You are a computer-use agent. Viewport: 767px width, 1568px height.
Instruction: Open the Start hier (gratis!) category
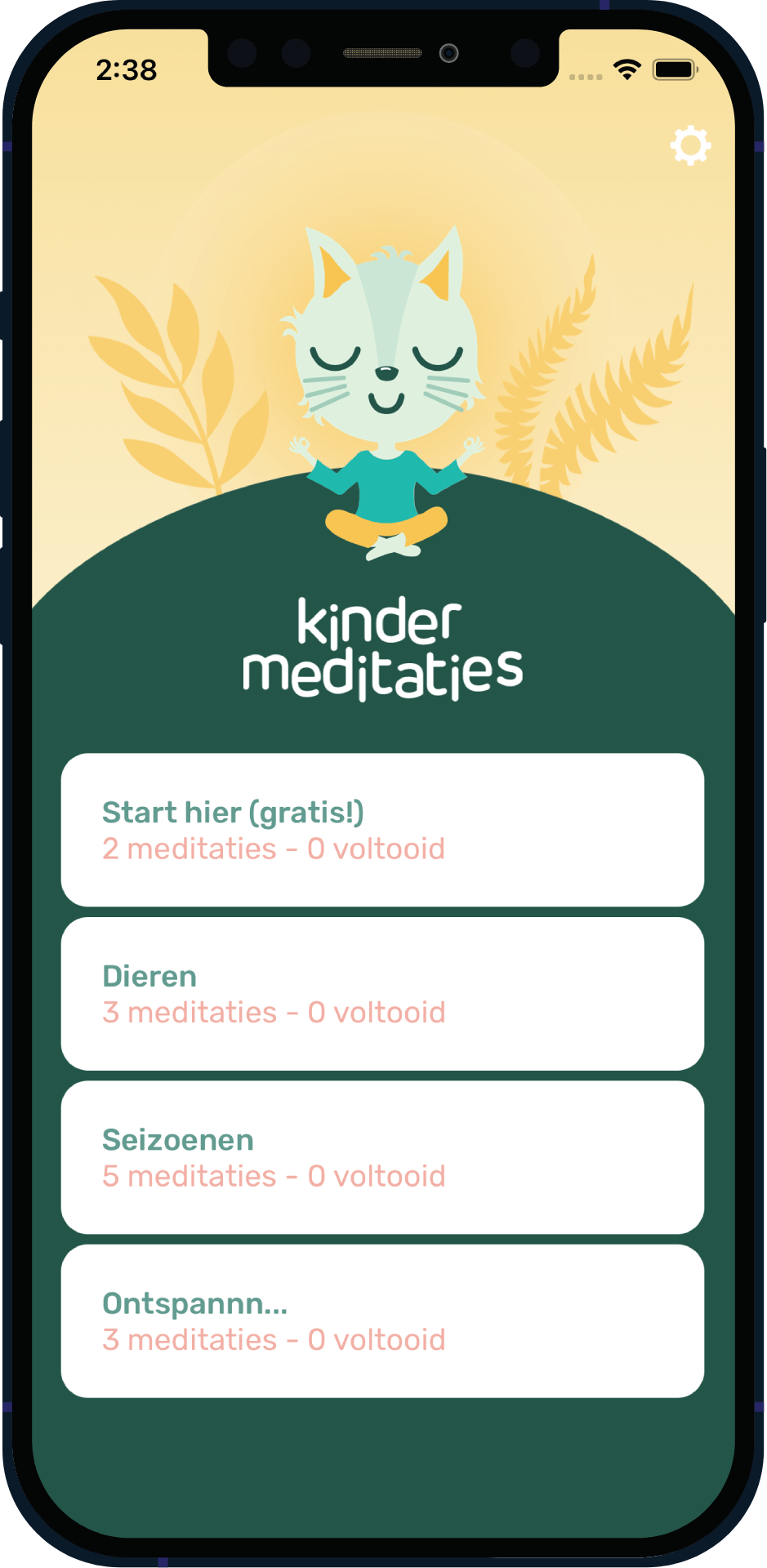click(382, 830)
